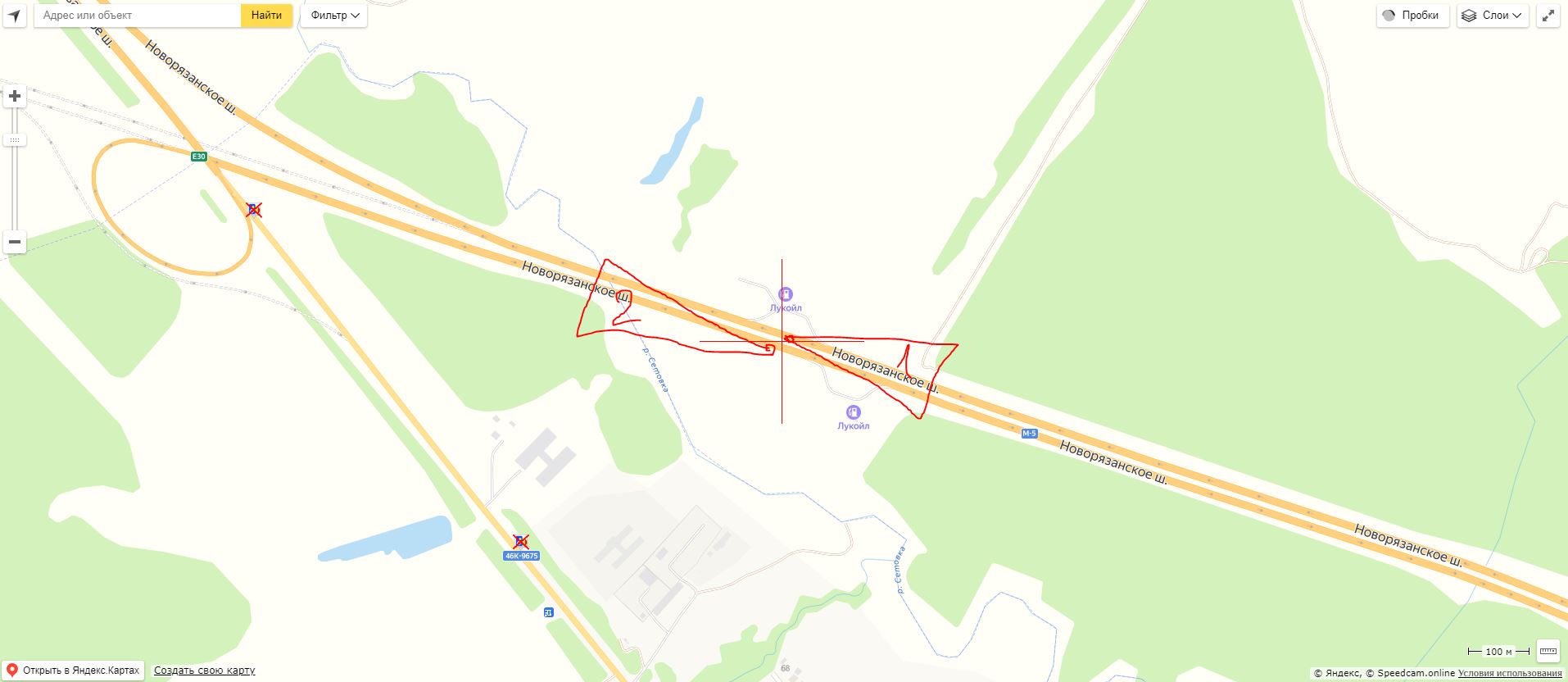Zoom in with the plus button
The image size is (1568, 682).
tap(15, 97)
